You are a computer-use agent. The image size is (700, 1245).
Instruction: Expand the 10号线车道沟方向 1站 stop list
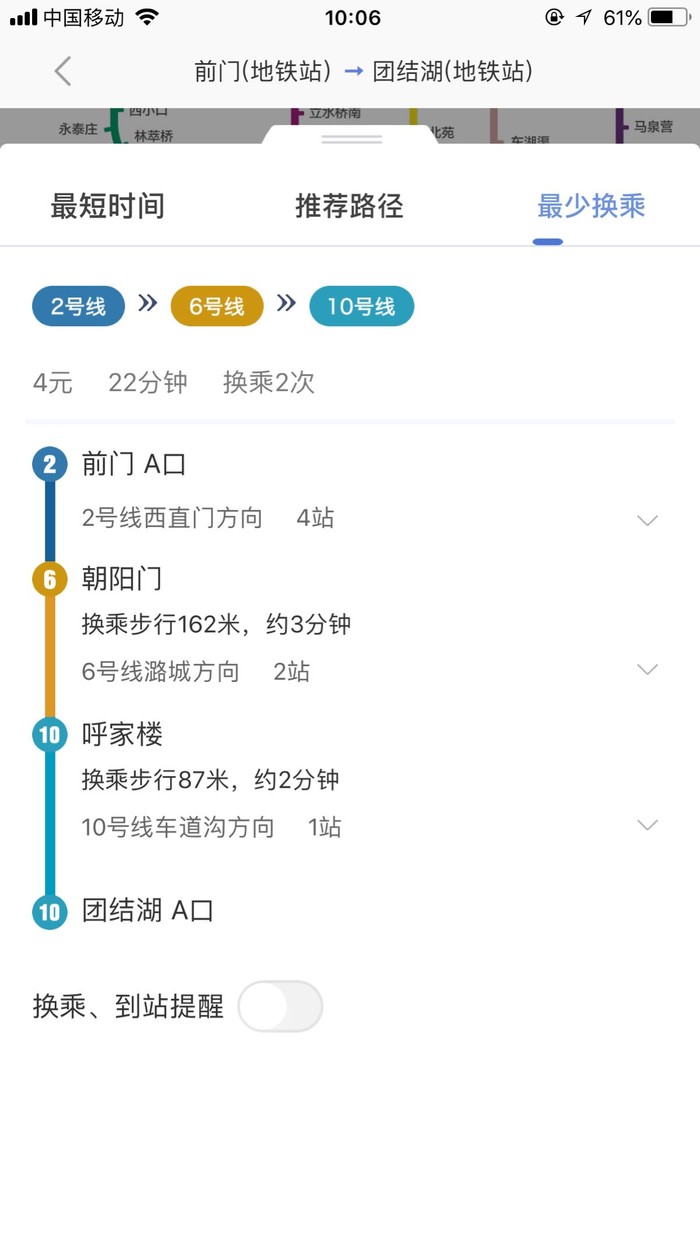click(x=648, y=825)
